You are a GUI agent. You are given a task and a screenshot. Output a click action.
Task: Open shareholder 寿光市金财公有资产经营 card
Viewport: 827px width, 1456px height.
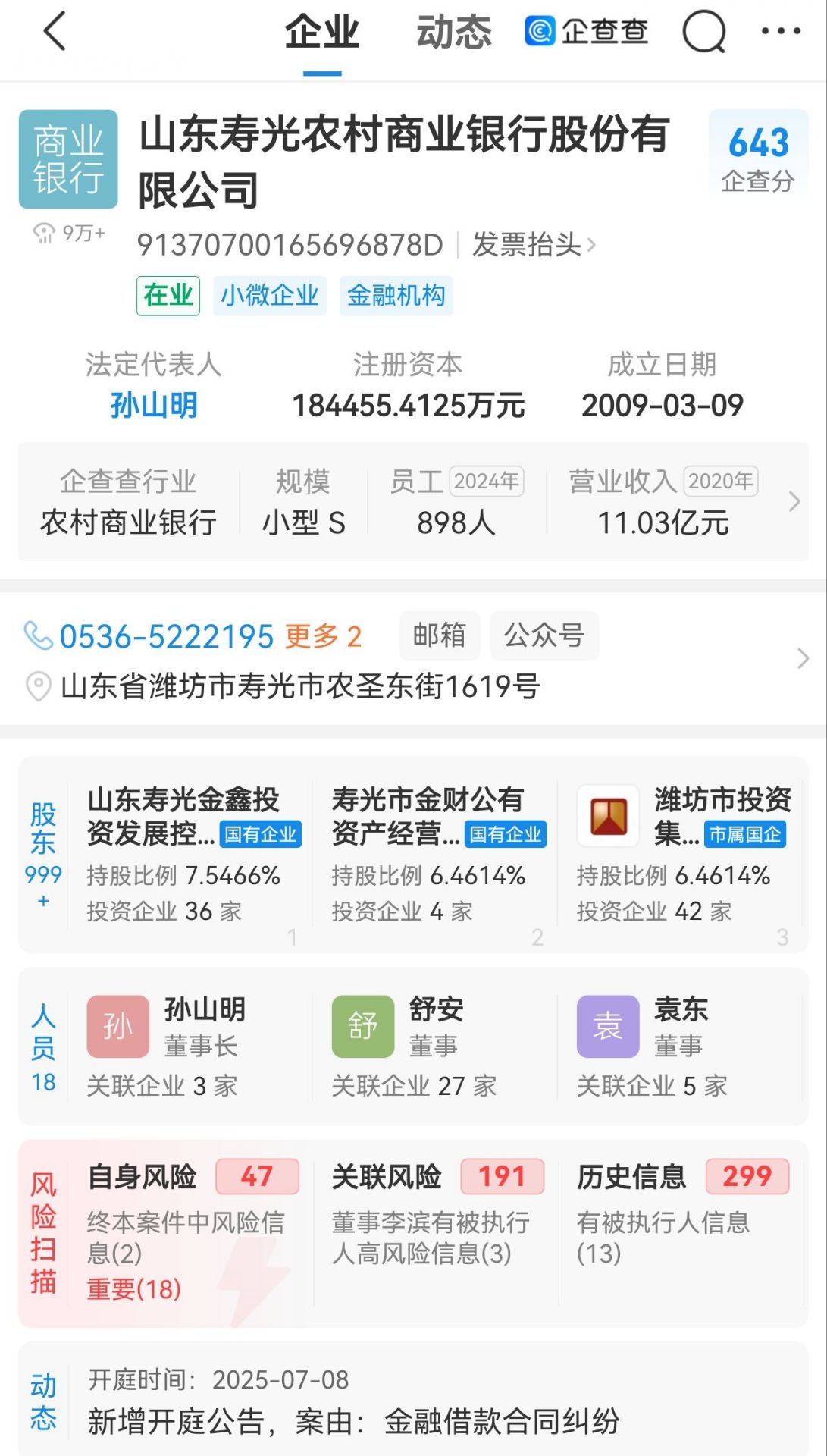[x=434, y=854]
